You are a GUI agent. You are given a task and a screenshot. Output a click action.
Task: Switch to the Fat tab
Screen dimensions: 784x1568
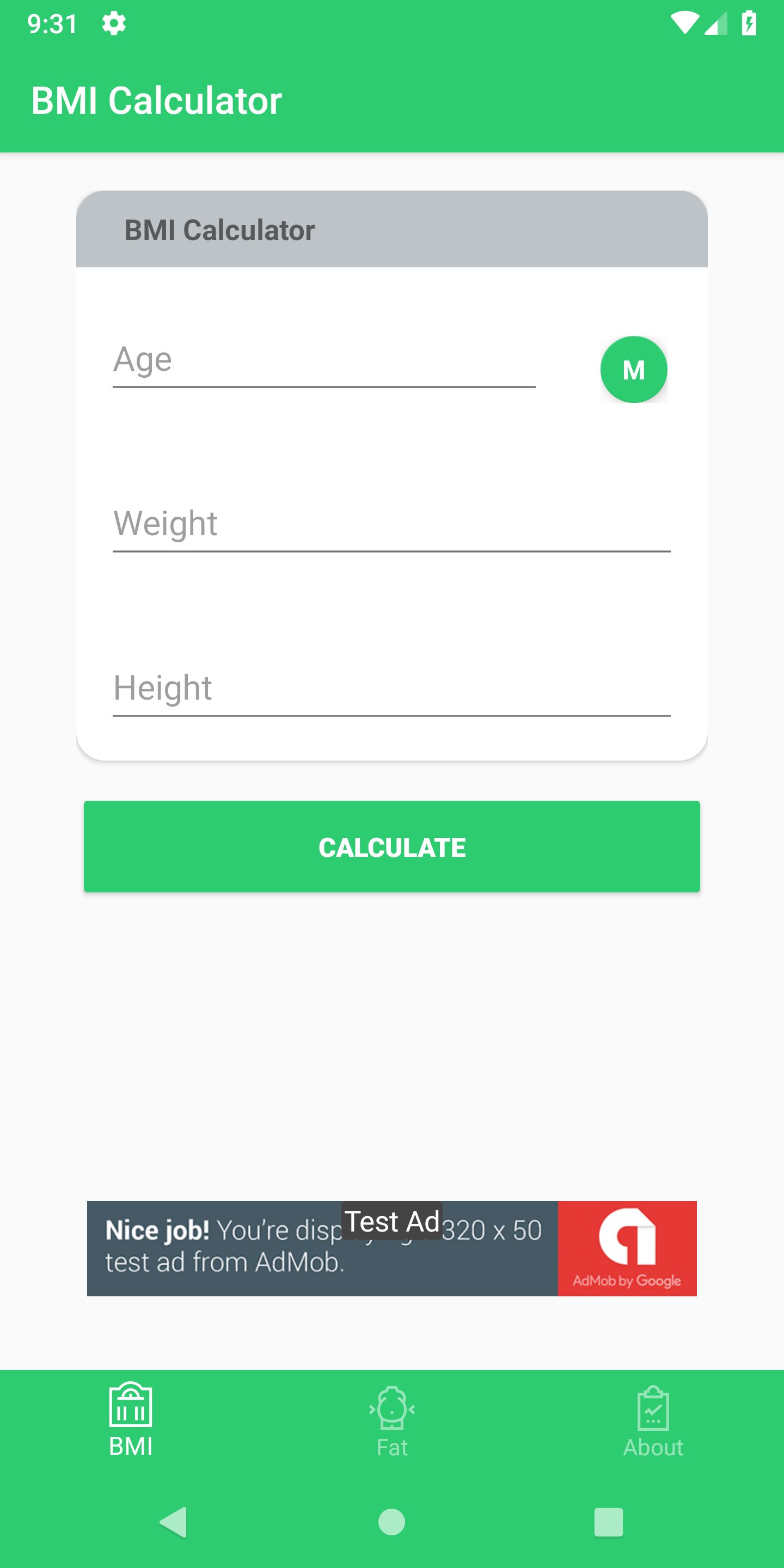coord(391,1420)
